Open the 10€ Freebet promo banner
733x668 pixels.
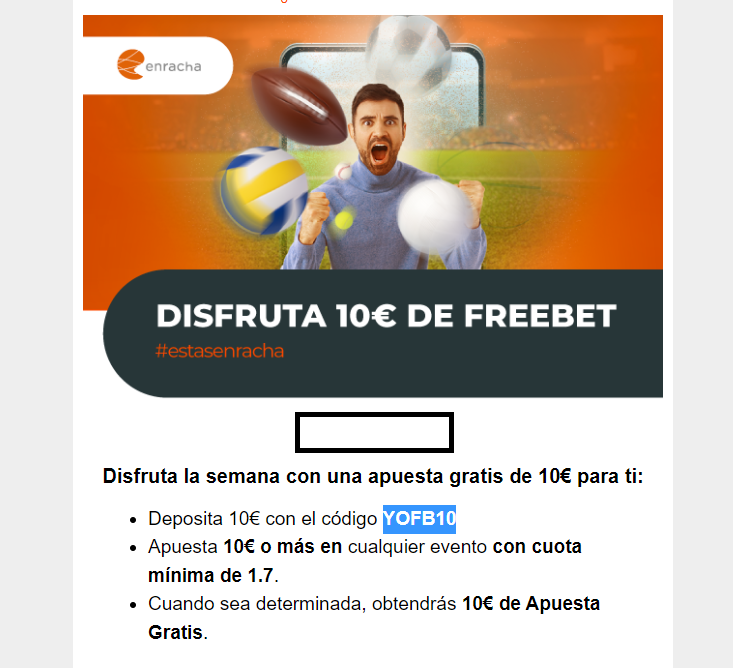372,206
